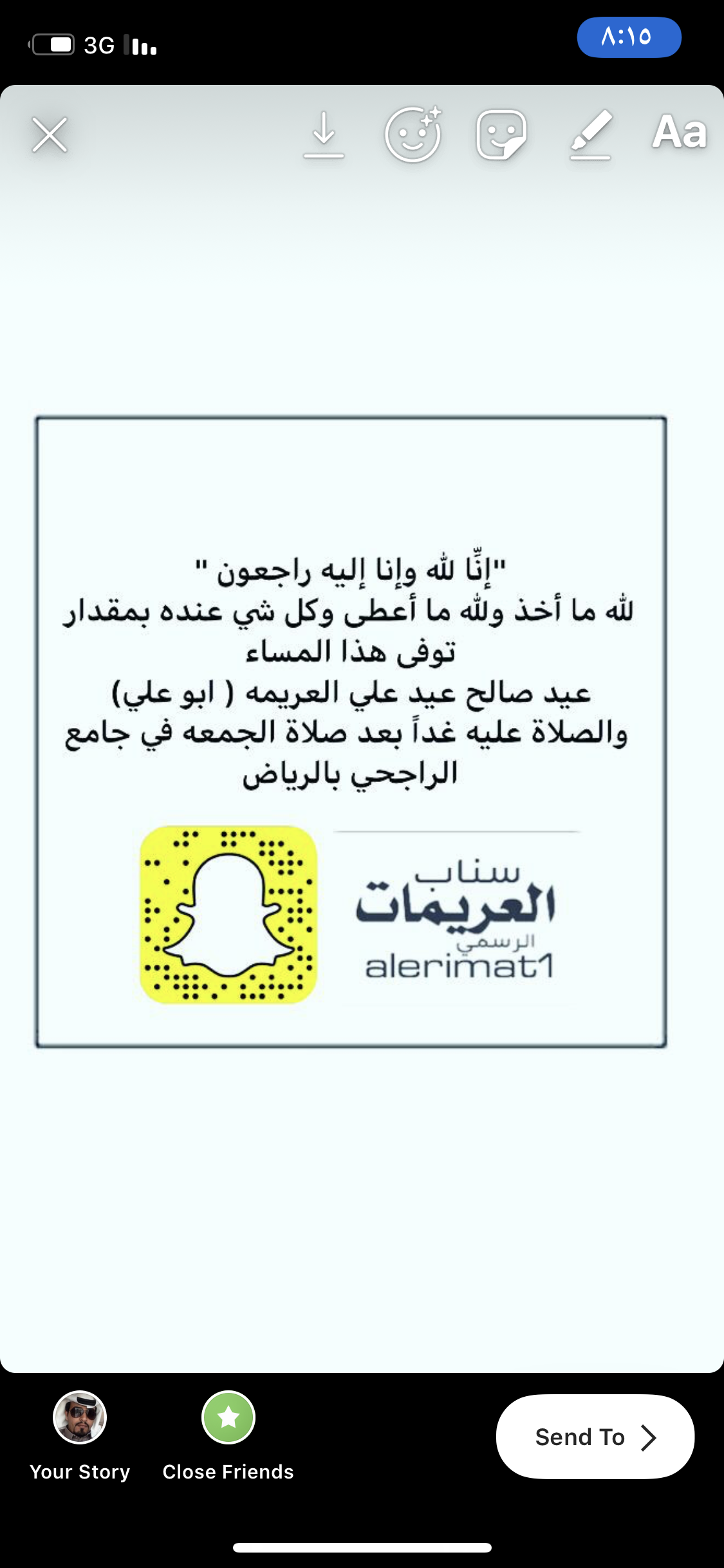Open face effects filter icon

(413, 135)
